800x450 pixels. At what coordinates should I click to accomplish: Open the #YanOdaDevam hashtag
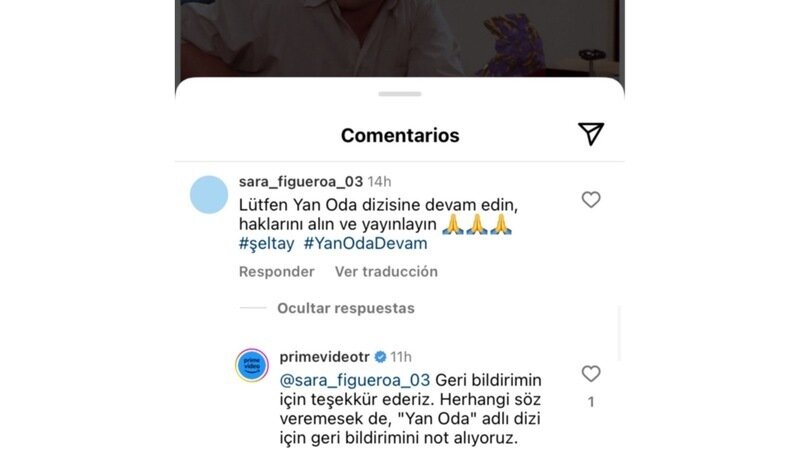coord(365,244)
